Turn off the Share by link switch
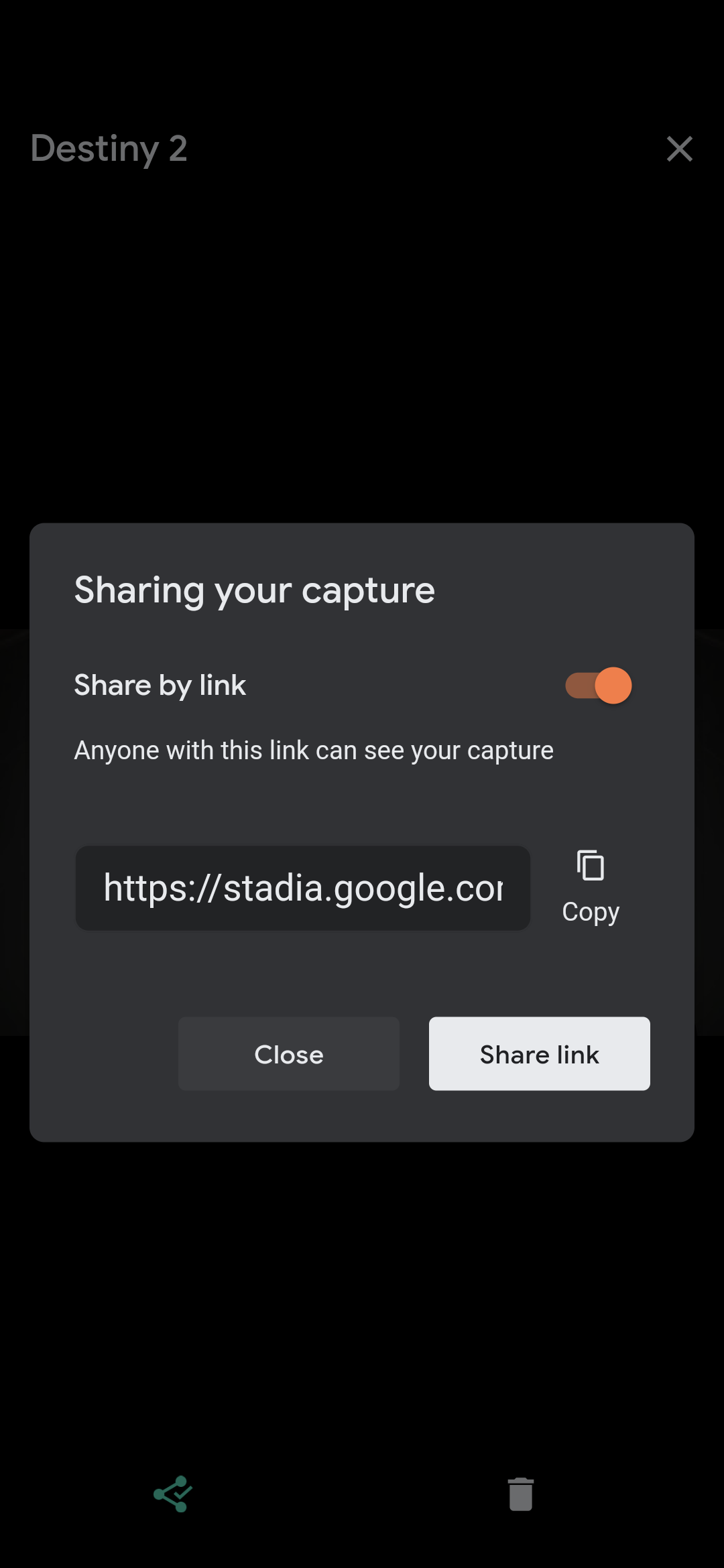 (598, 685)
